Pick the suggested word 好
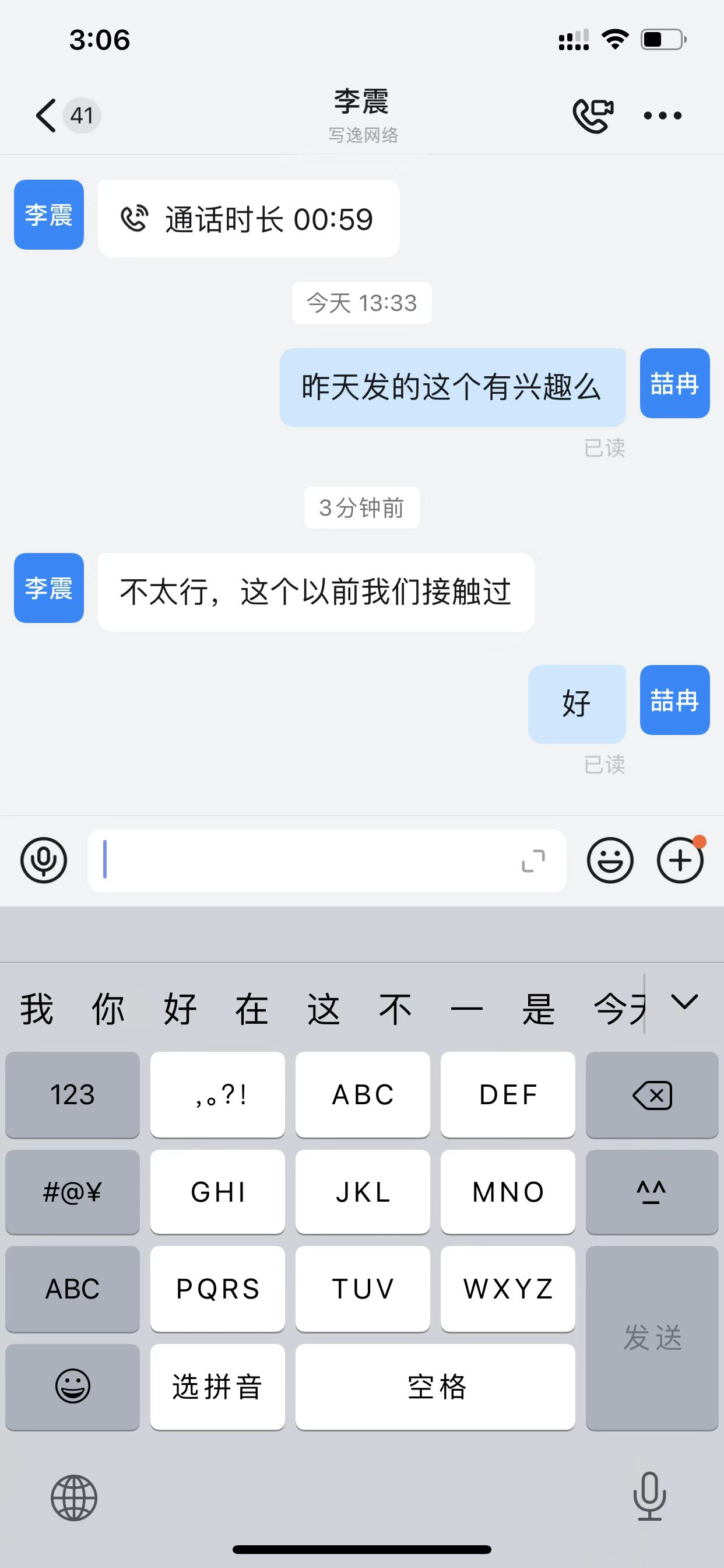The width and height of the screenshot is (724, 1568). point(180,1009)
